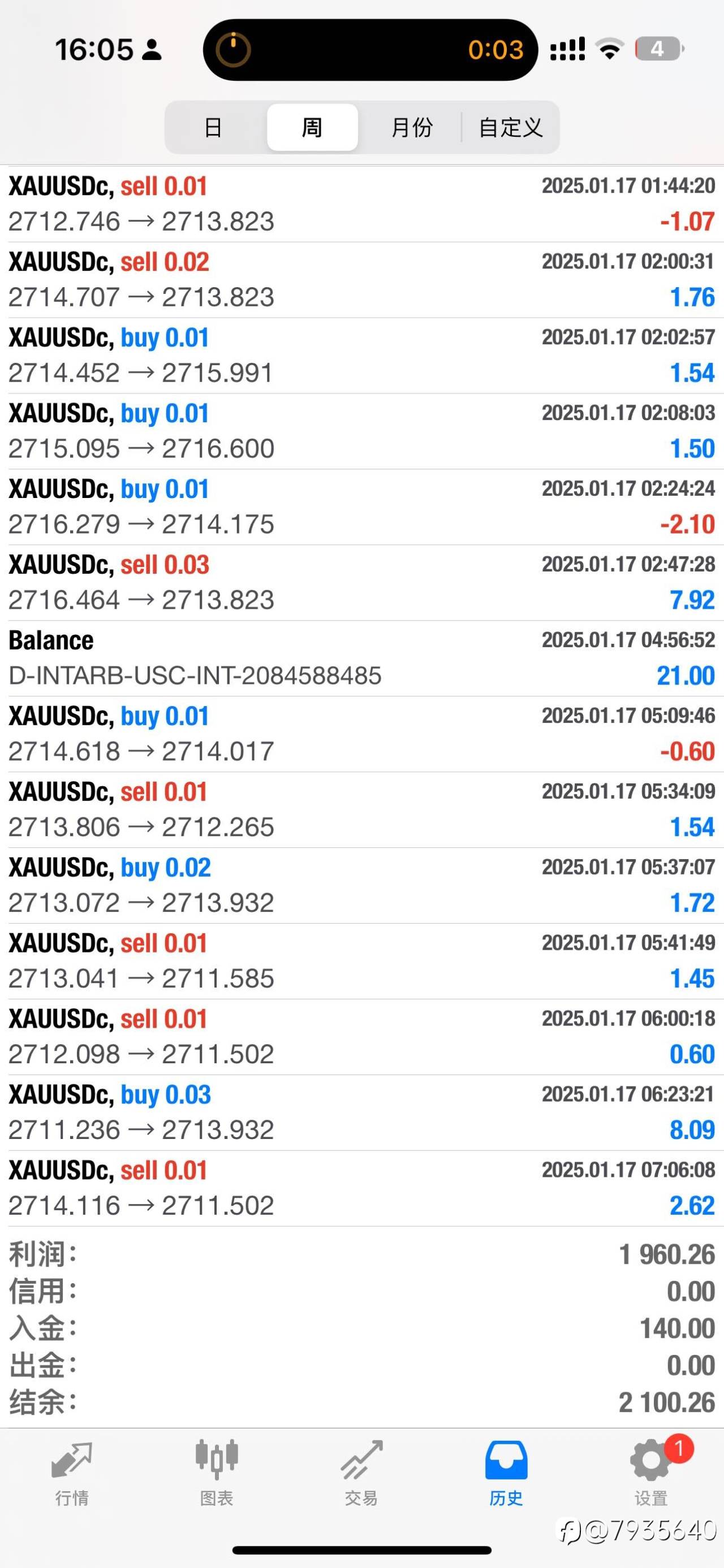Choose the 自定义 custom period
Screen dimensions: 724x1568
[x=510, y=127]
